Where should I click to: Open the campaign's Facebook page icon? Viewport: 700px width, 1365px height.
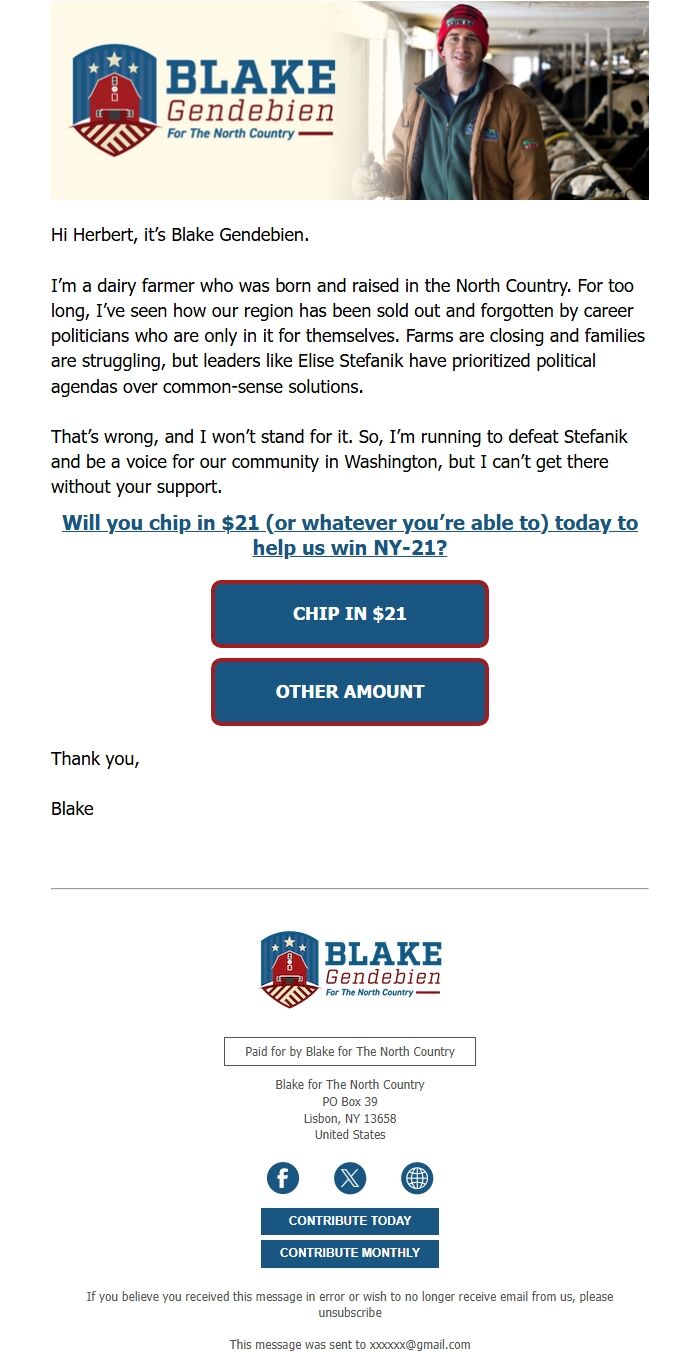pyautogui.click(x=283, y=1178)
